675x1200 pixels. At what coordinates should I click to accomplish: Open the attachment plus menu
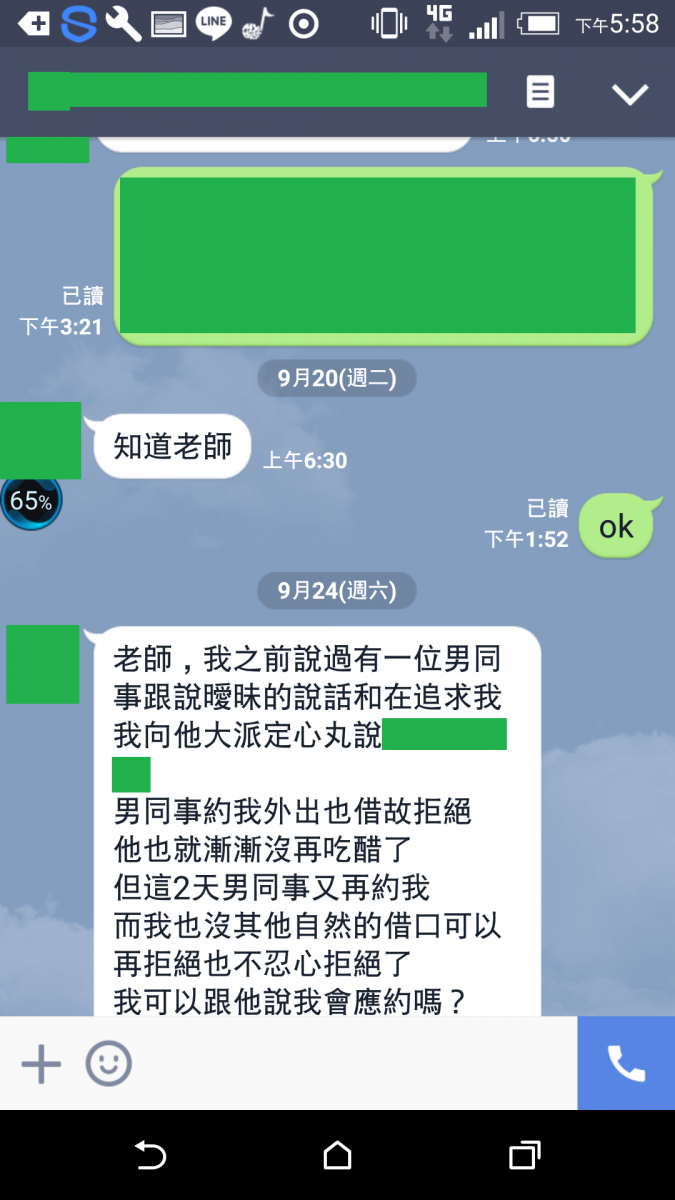click(x=41, y=1063)
